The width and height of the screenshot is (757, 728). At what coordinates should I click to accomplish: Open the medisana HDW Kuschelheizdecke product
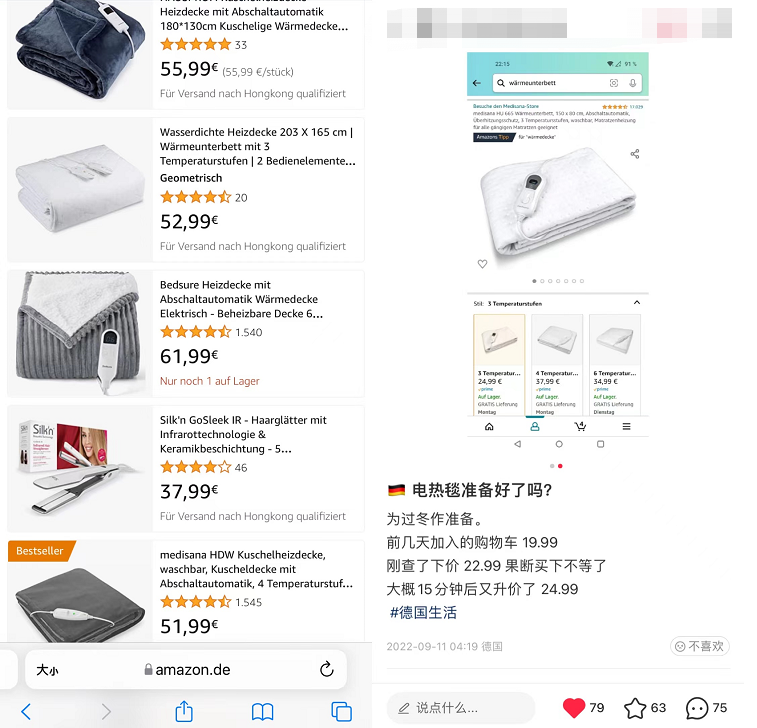point(256,569)
